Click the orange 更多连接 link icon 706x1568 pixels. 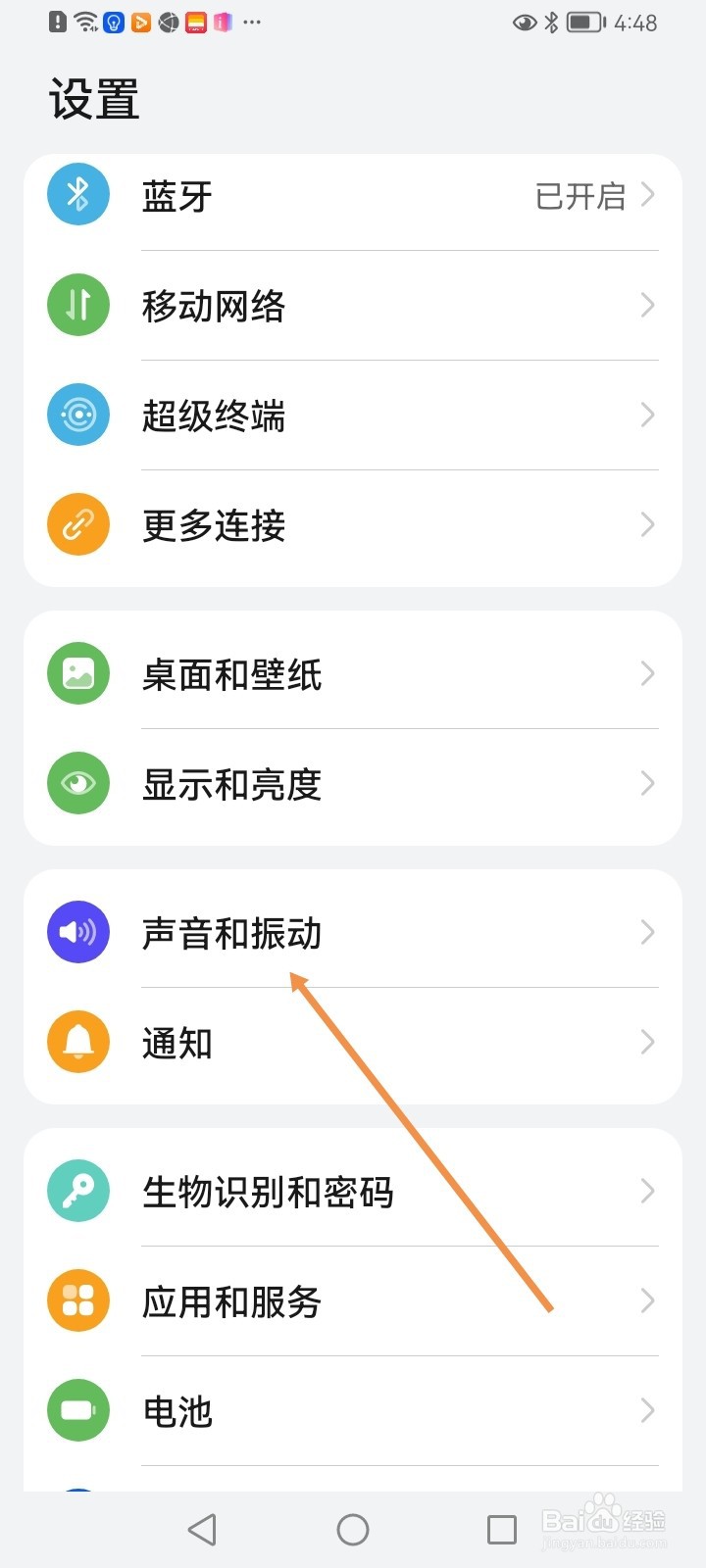pos(77,524)
